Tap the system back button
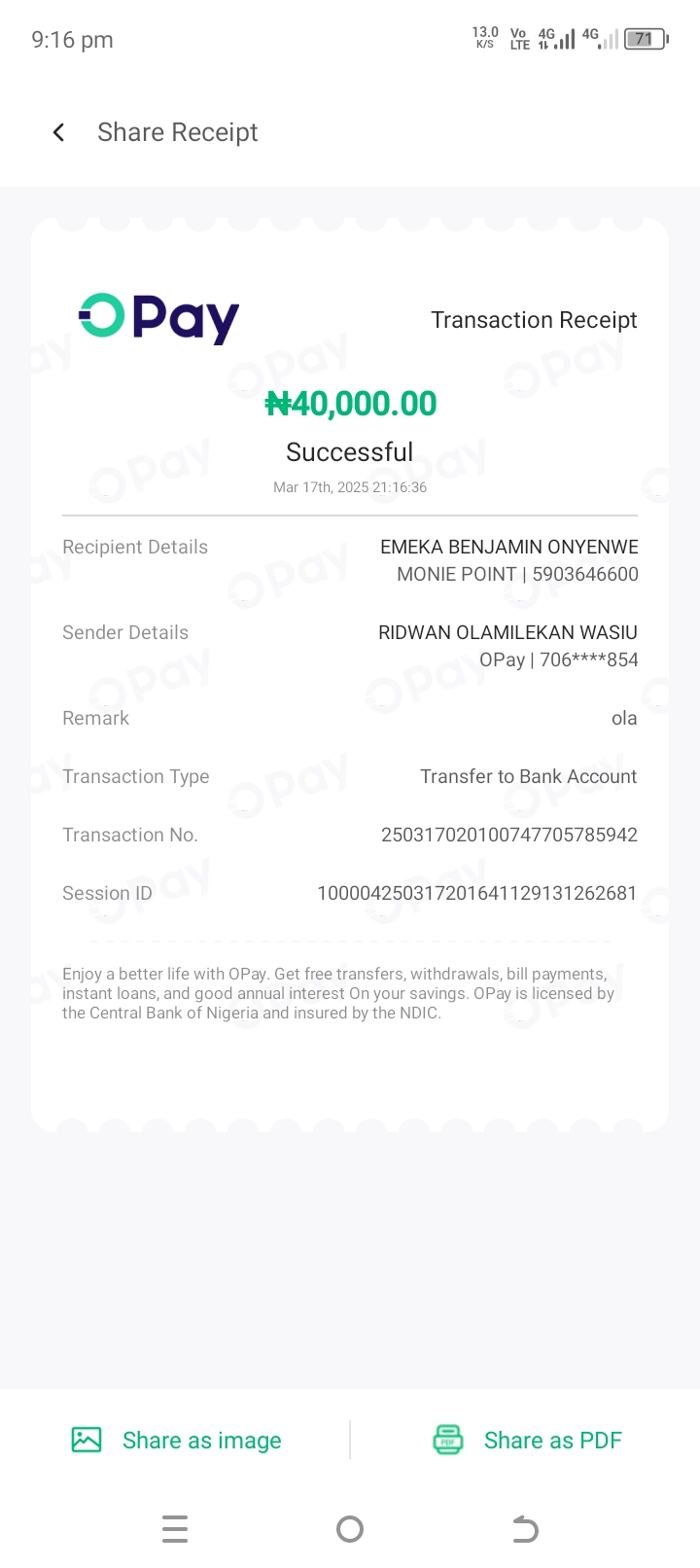 [525, 1529]
